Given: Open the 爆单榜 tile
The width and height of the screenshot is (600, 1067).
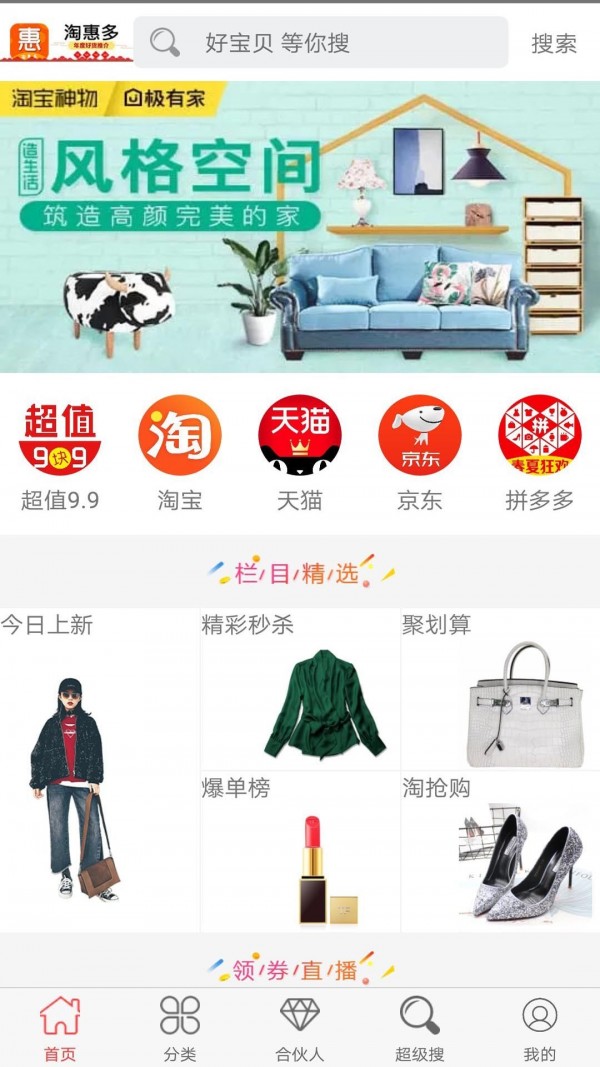Looking at the screenshot, I should tap(301, 852).
